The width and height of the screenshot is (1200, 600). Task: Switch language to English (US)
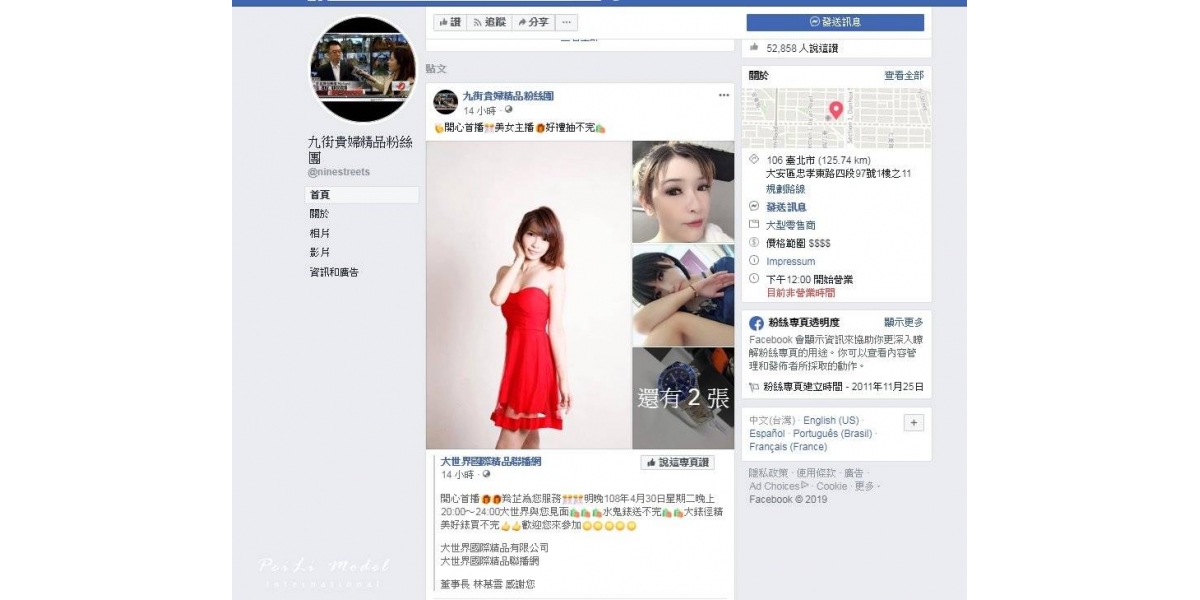pyautogui.click(x=831, y=421)
